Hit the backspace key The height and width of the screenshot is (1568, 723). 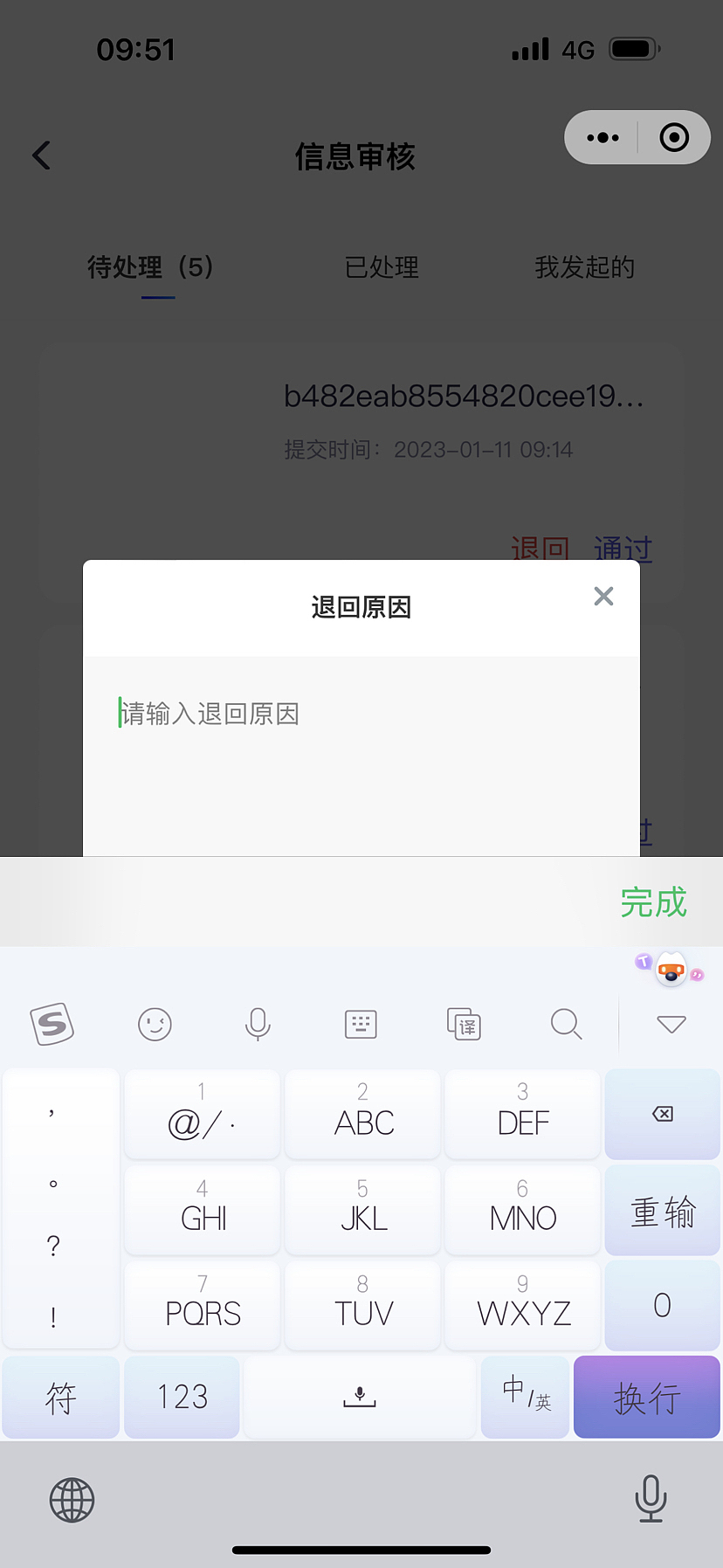tap(663, 1114)
